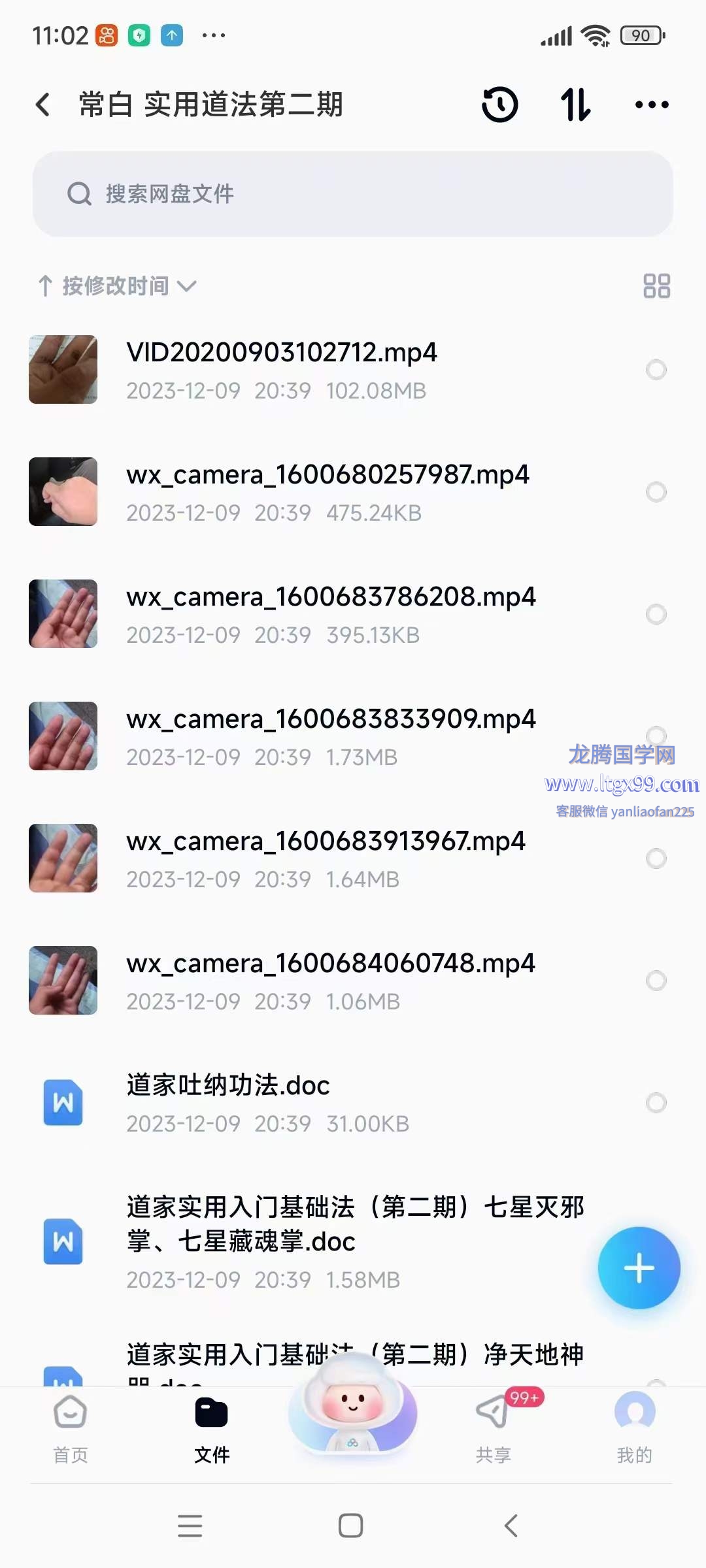Open the transfer list arrows icon
The image size is (706, 1568).
pyautogui.click(x=576, y=105)
